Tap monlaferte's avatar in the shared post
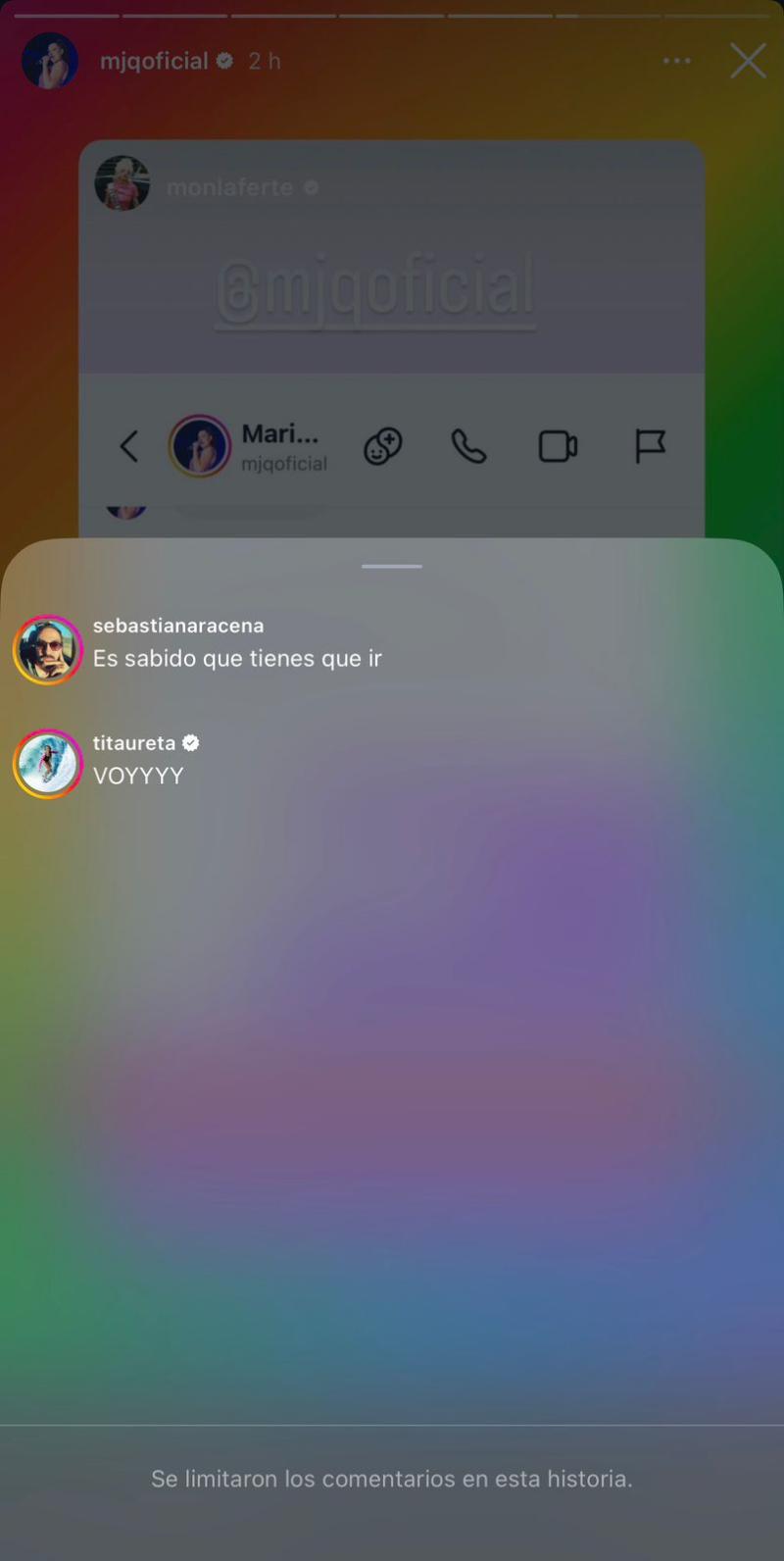 pos(122,184)
